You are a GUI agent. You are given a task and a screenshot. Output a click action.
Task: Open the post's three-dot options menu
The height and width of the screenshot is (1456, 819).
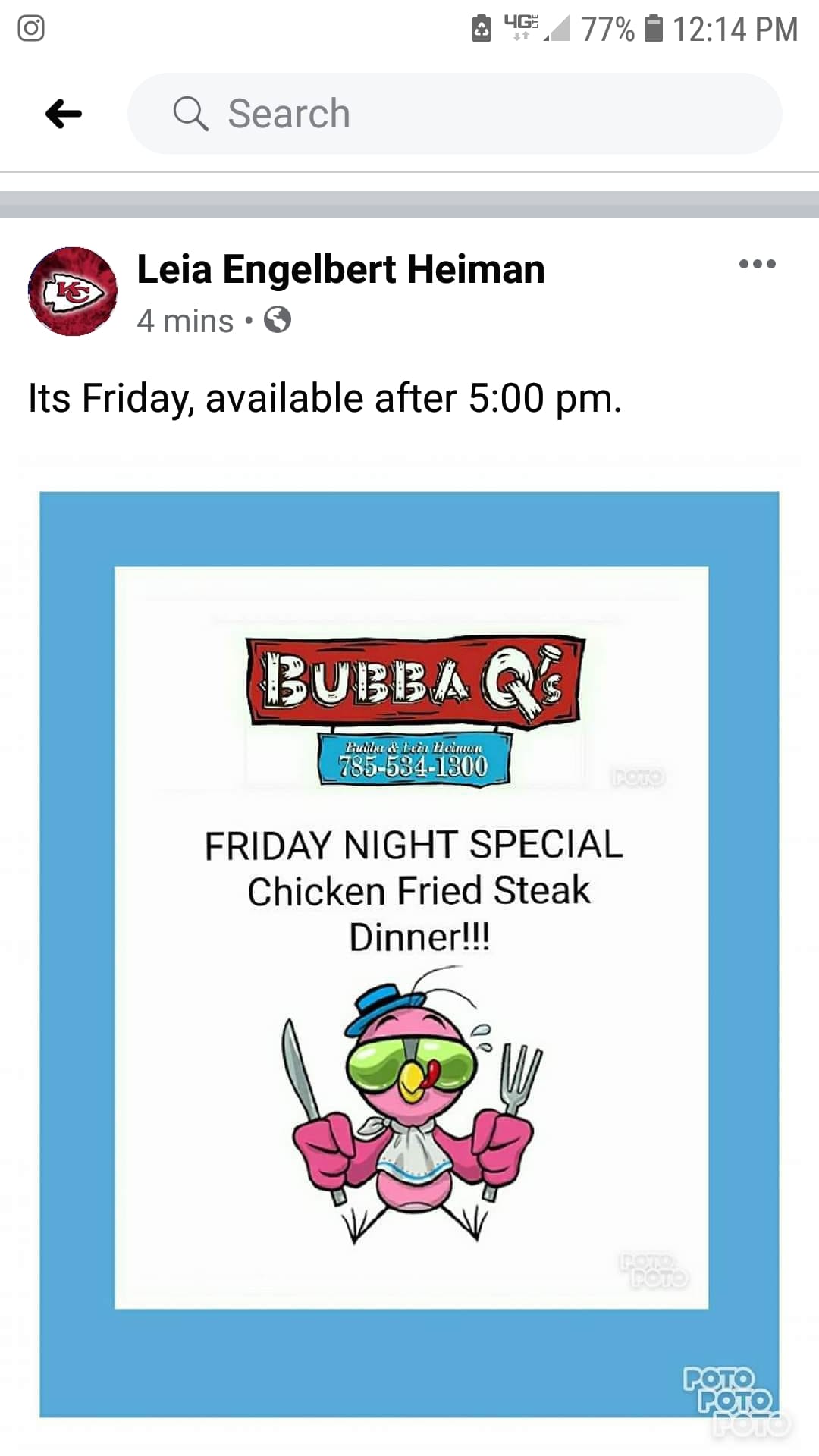tap(757, 264)
